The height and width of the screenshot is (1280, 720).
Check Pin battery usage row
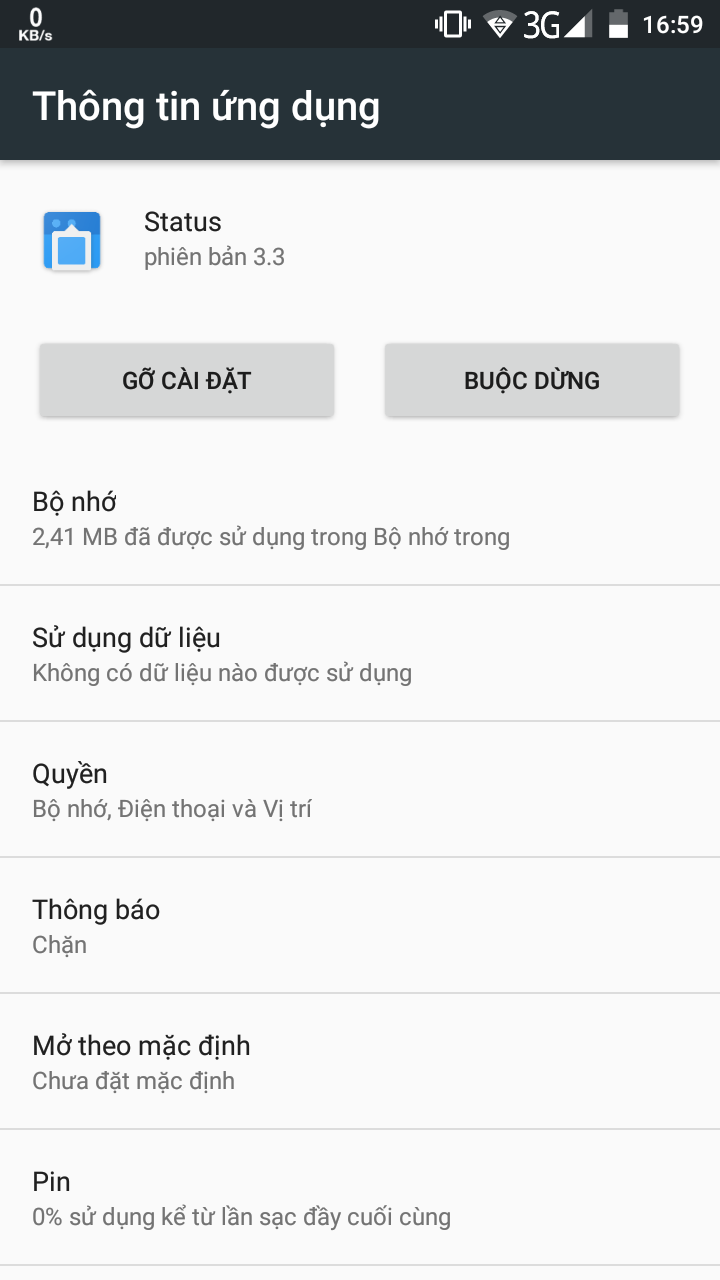(x=360, y=1198)
